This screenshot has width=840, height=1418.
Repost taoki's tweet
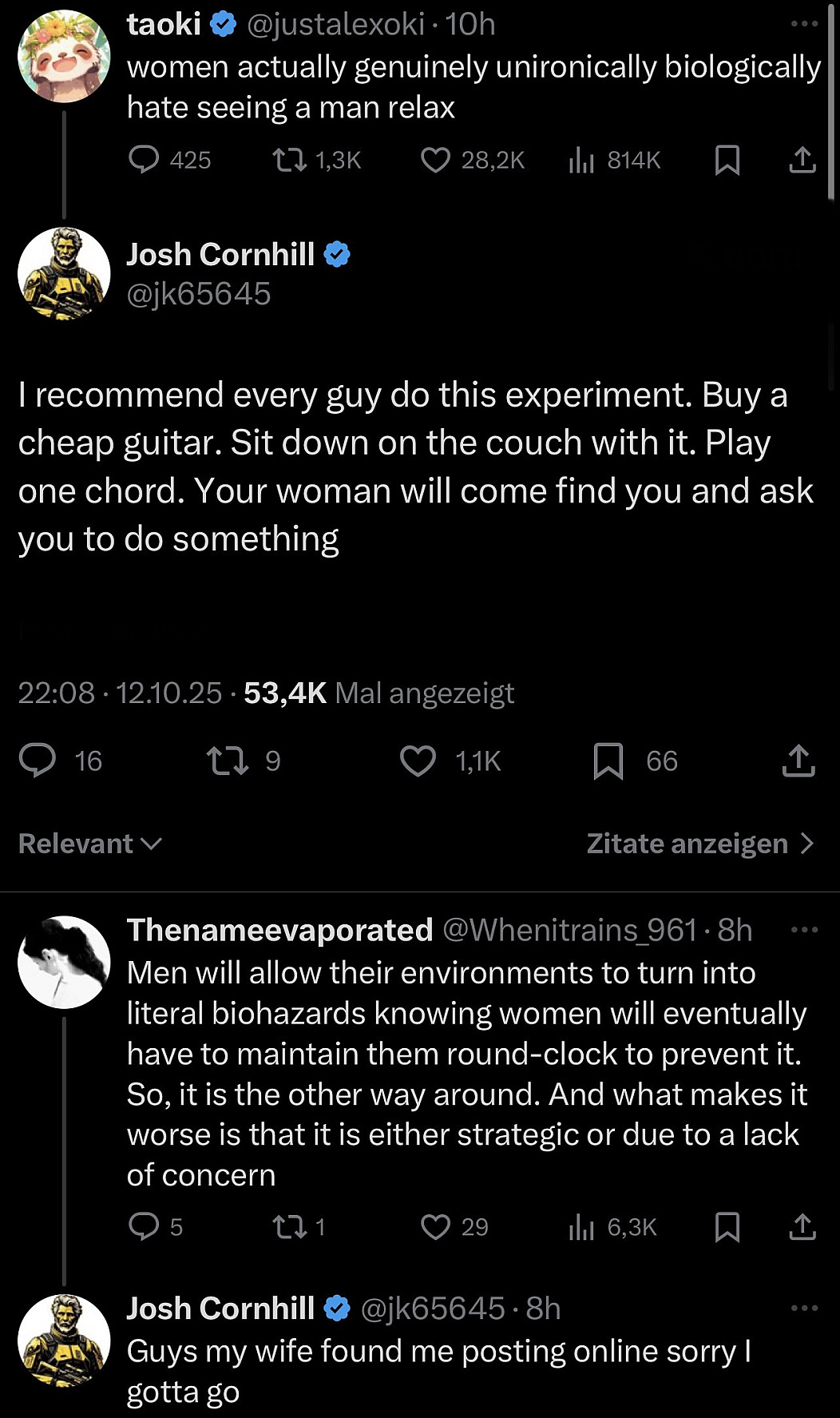tap(290, 161)
